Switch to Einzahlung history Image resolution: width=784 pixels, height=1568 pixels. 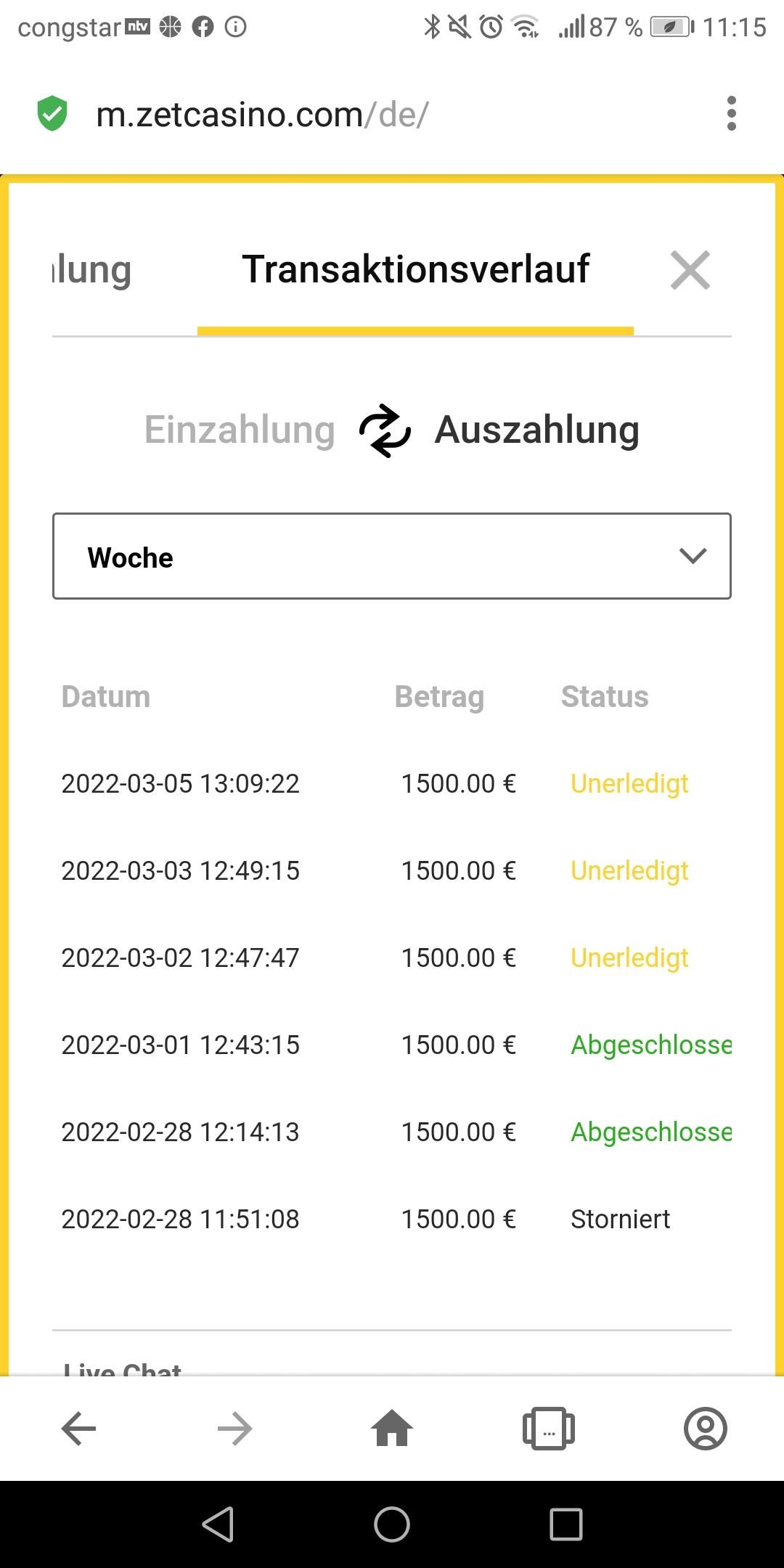[240, 430]
